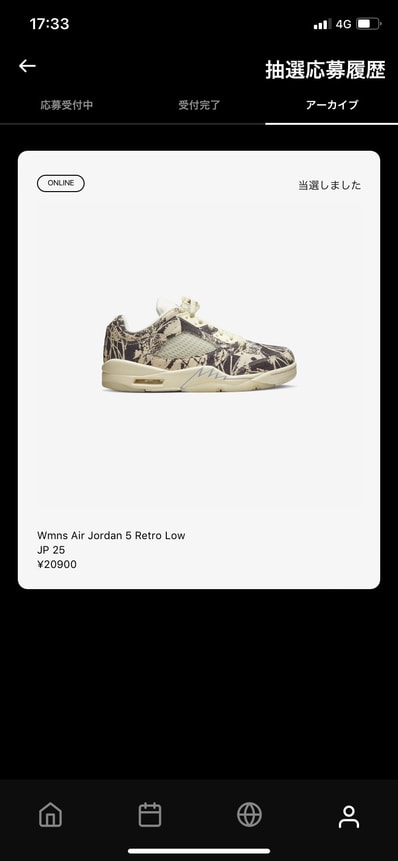Viewport: 398px width, 861px height.
Task: Go back using the arrow icon
Action: pyautogui.click(x=27, y=66)
